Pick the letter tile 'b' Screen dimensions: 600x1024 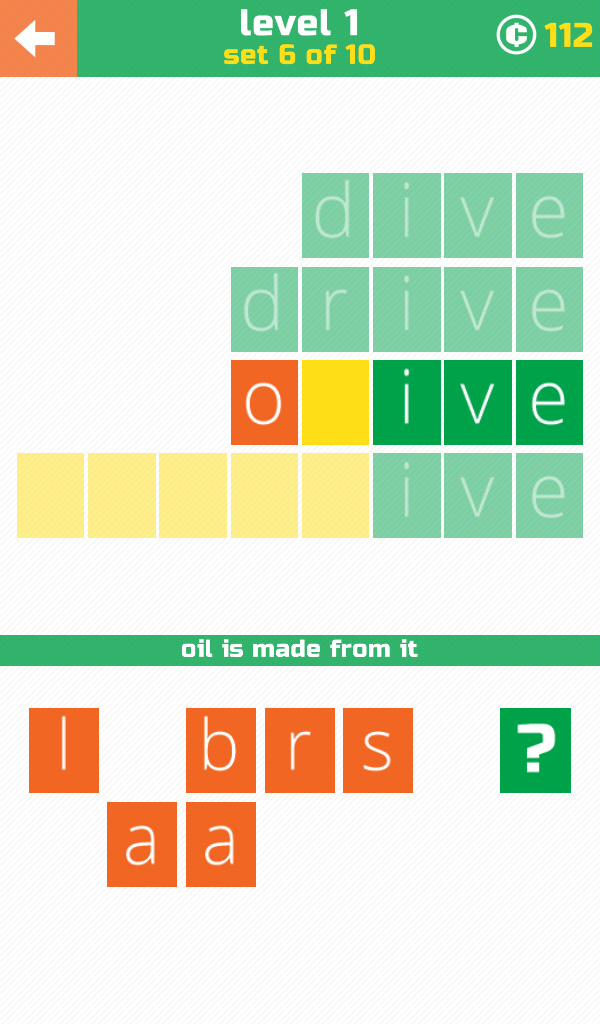pos(221,750)
